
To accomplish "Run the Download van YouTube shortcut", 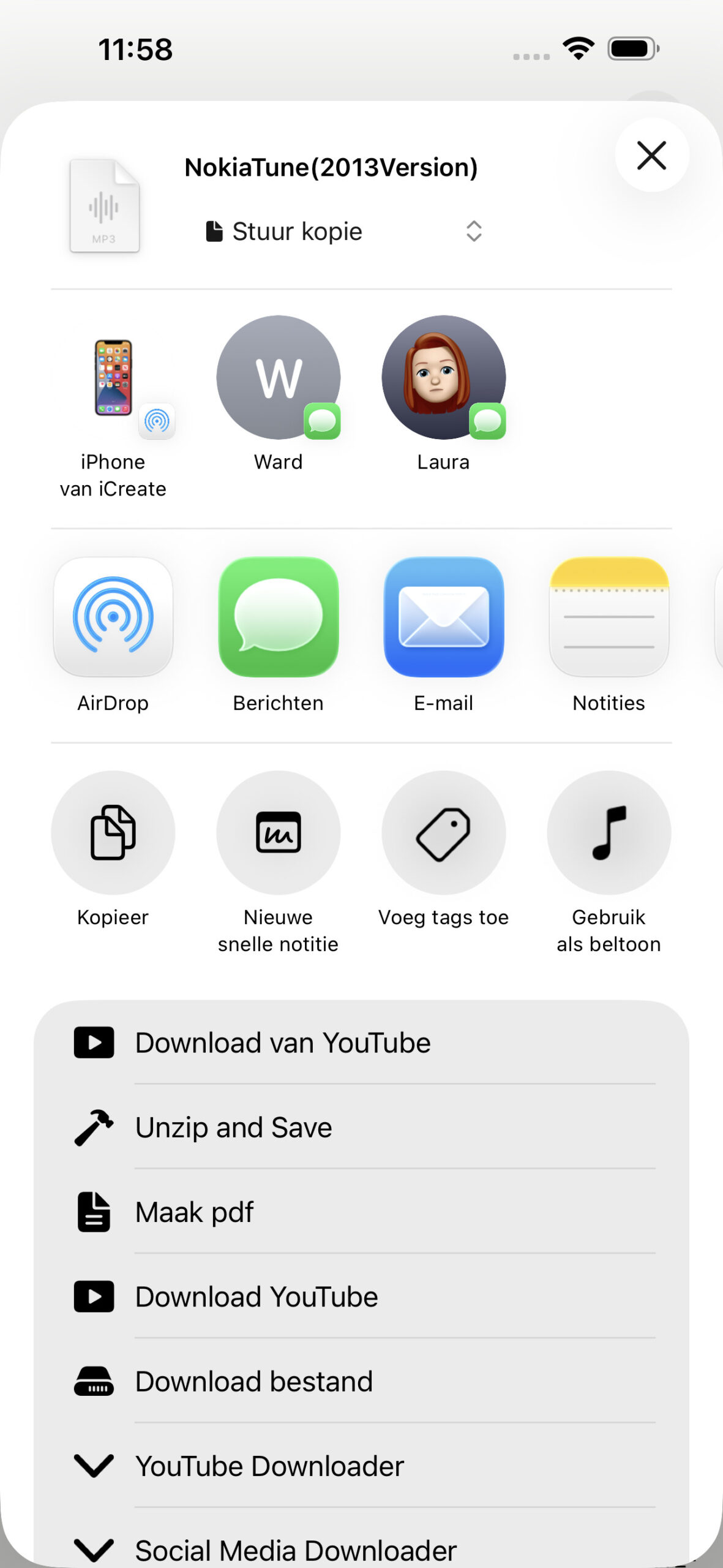I will 361,1042.
